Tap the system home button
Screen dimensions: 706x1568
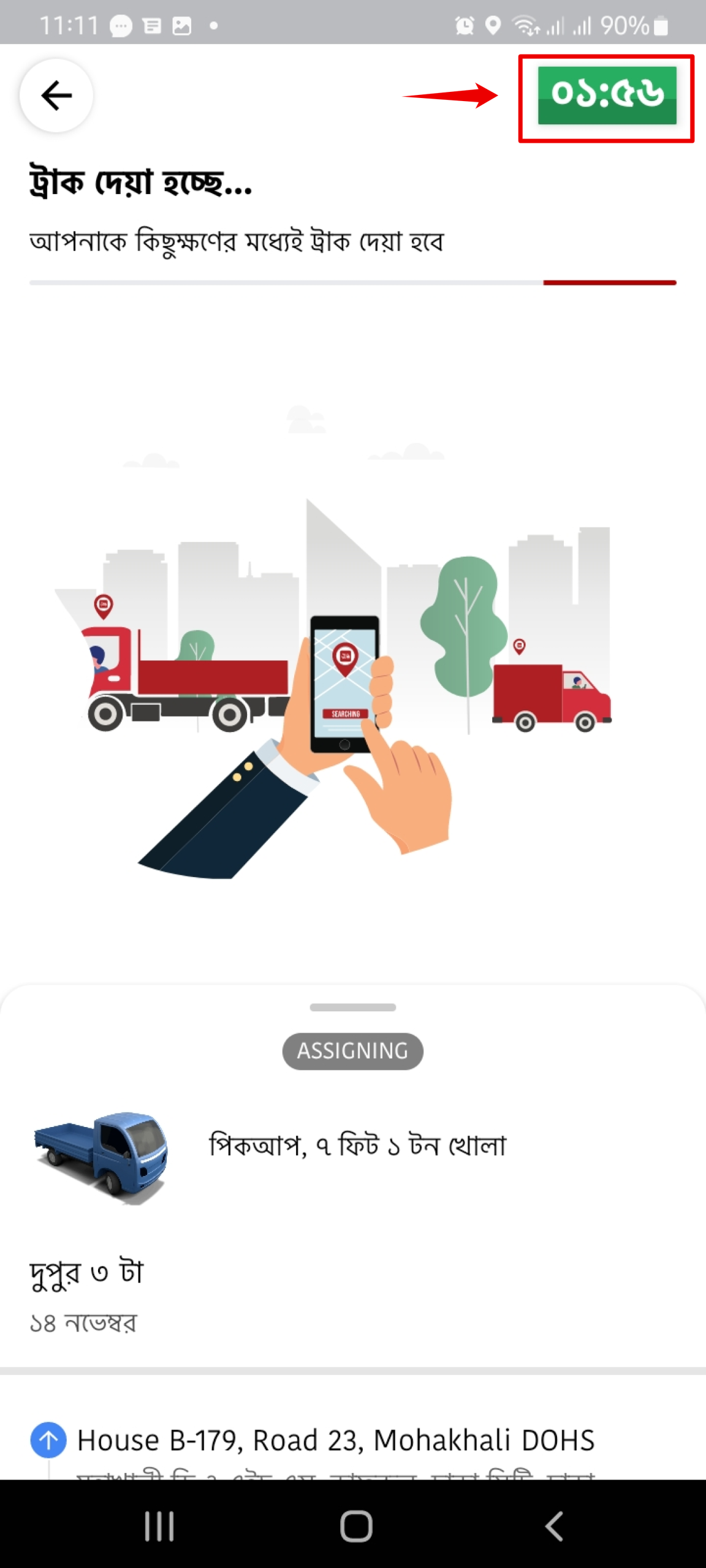(x=355, y=1525)
